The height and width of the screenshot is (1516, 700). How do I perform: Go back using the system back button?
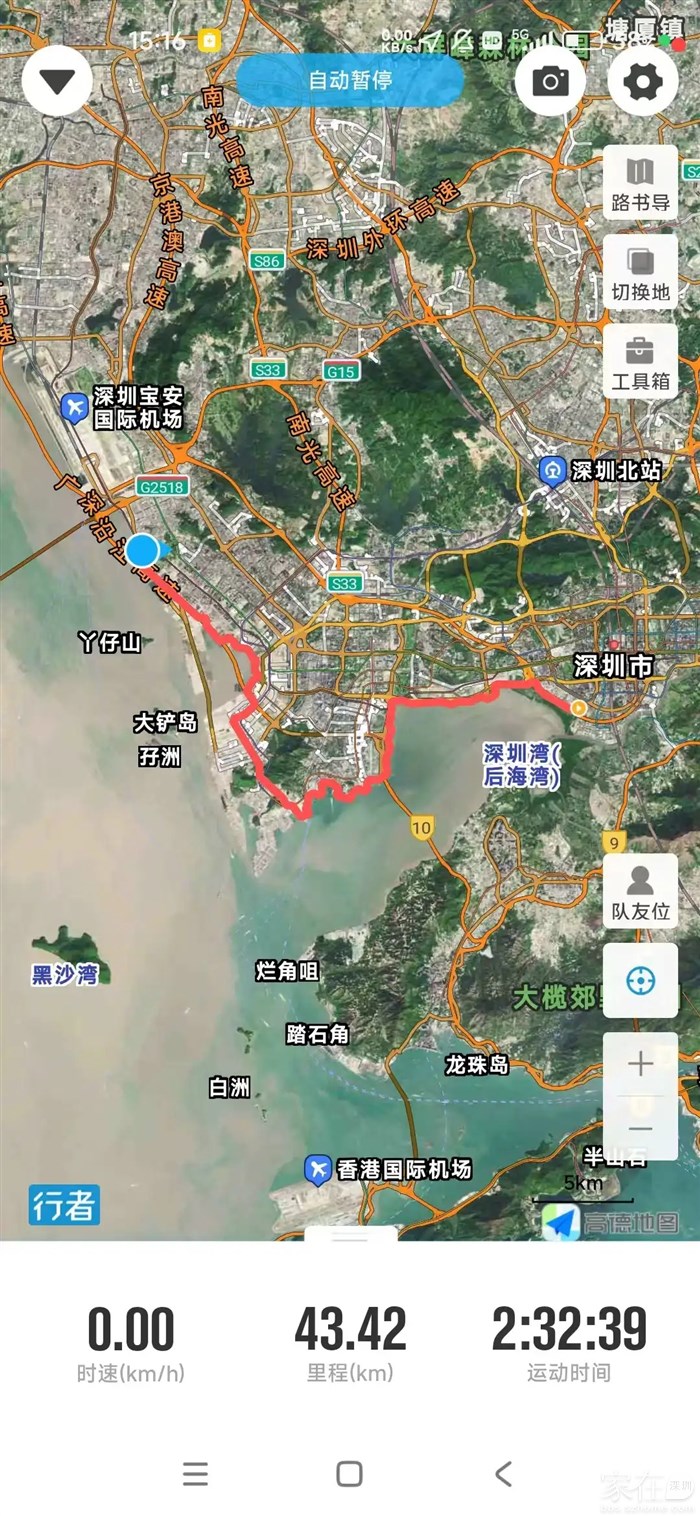(503, 1473)
